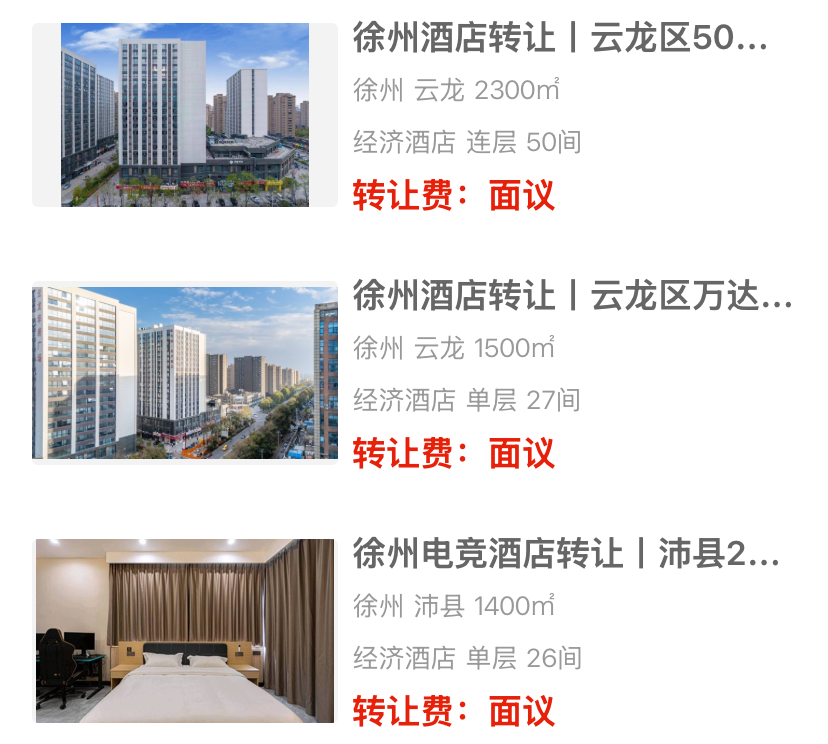Open the 云龙区 50间 hotel transfer listing

pos(560,40)
